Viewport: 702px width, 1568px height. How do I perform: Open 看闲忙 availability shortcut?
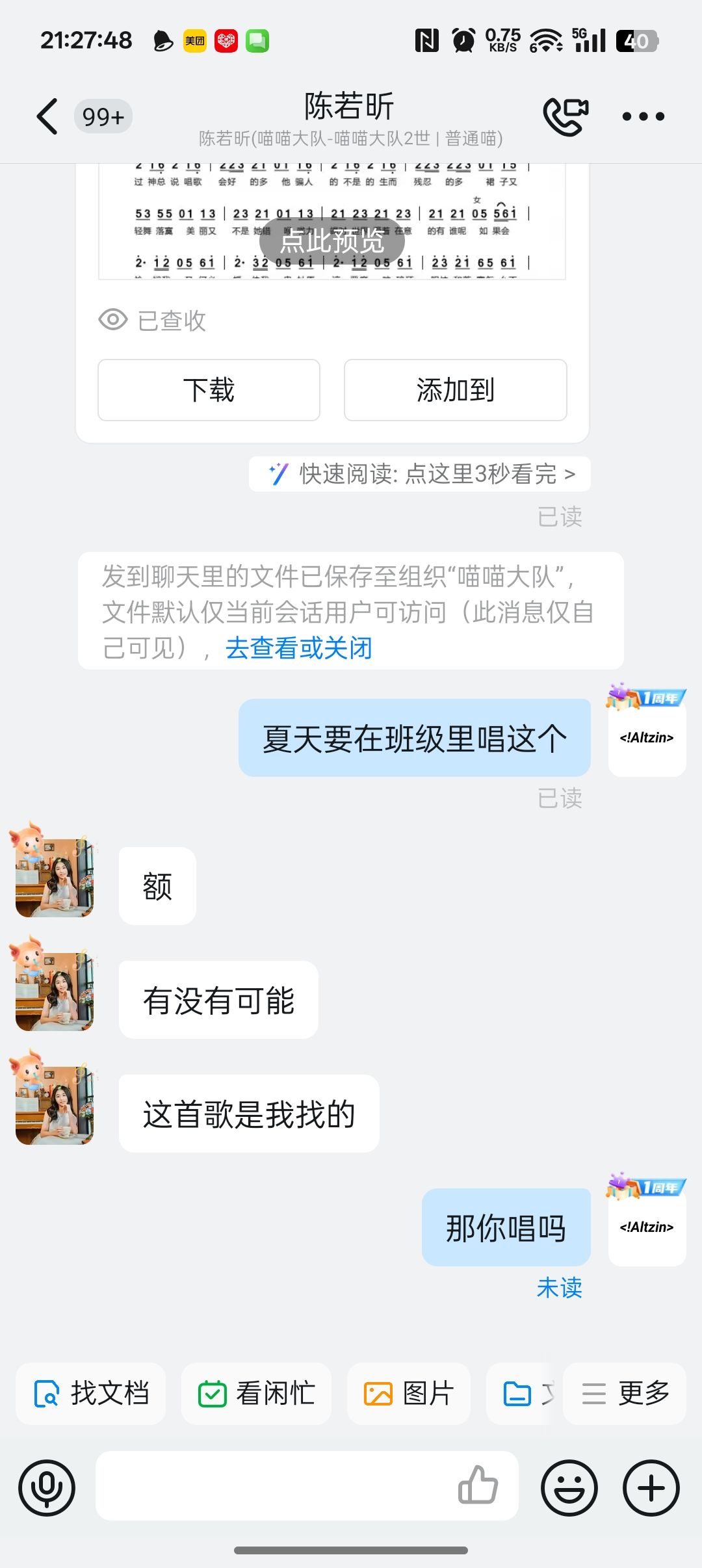pos(256,1394)
